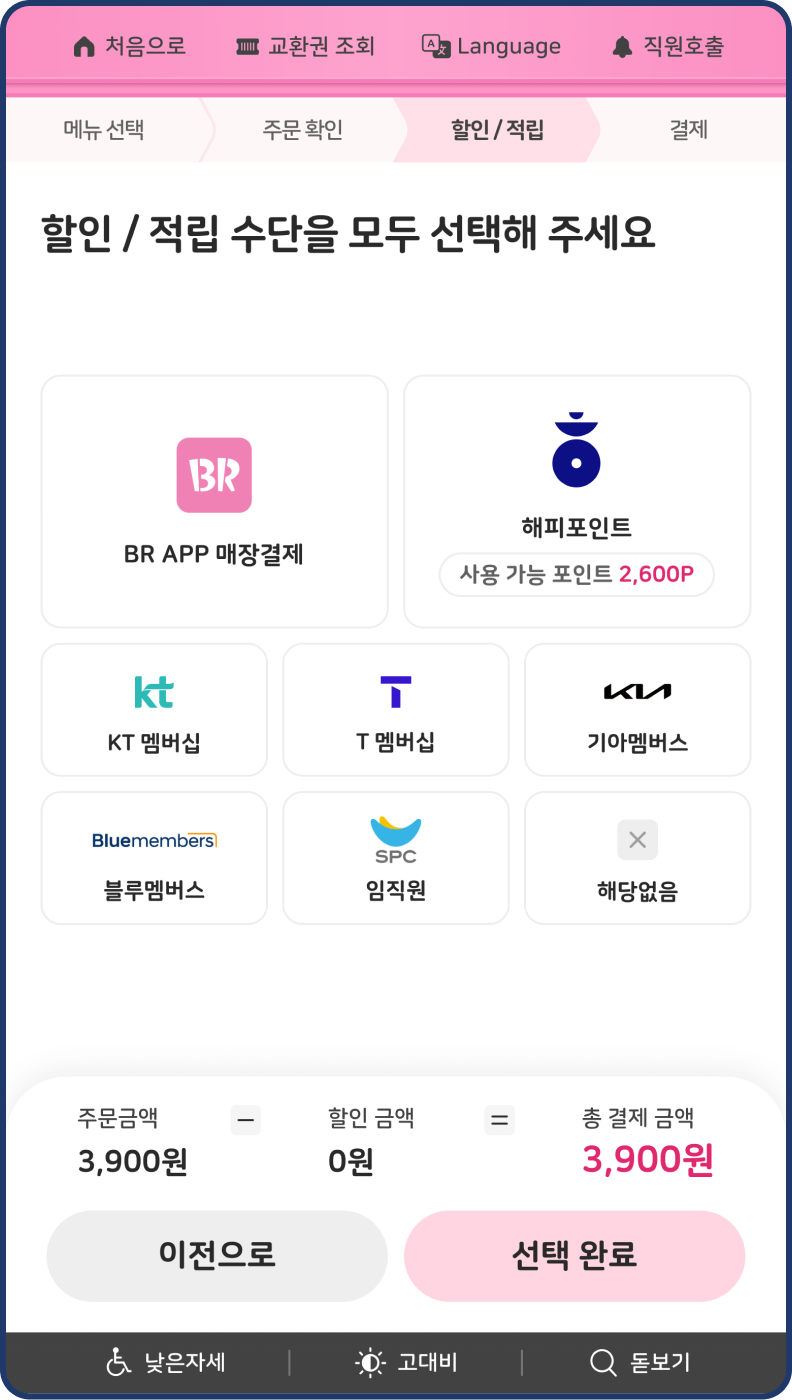The image size is (792, 1400).
Task: Choose 기아멤버스 option
Action: (637, 709)
